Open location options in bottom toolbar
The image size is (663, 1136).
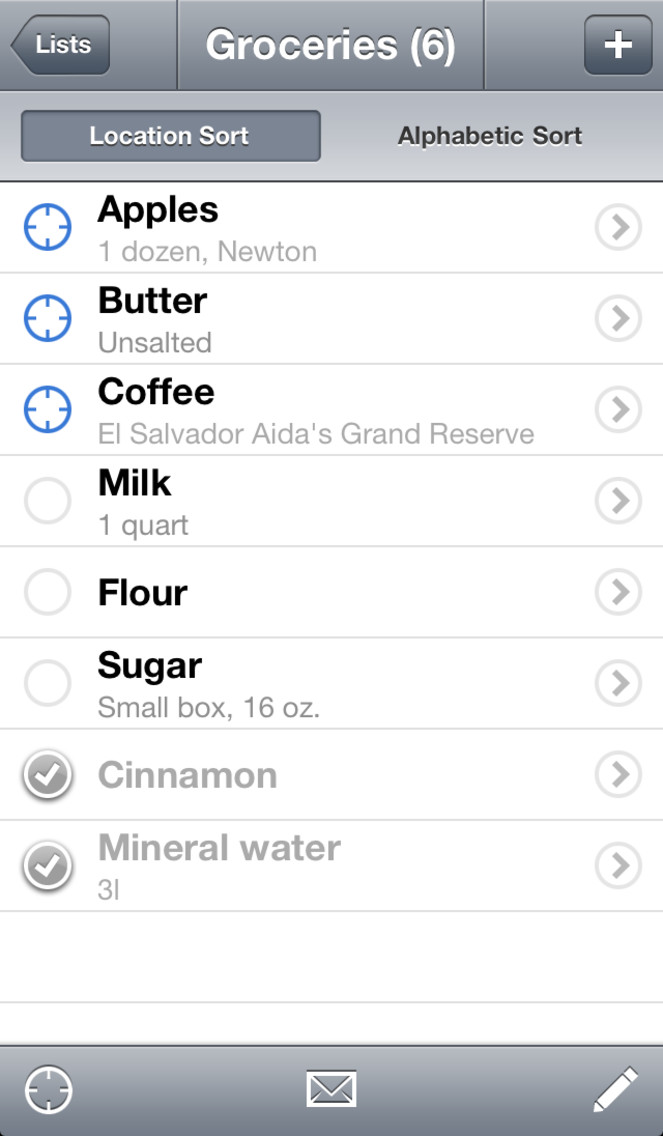click(x=49, y=1090)
